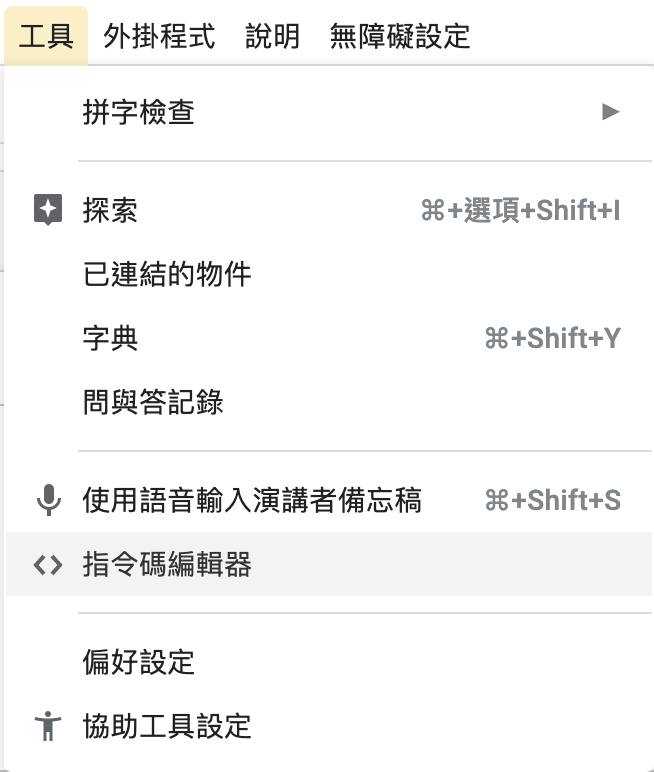Open 偏好設定

pos(139,662)
